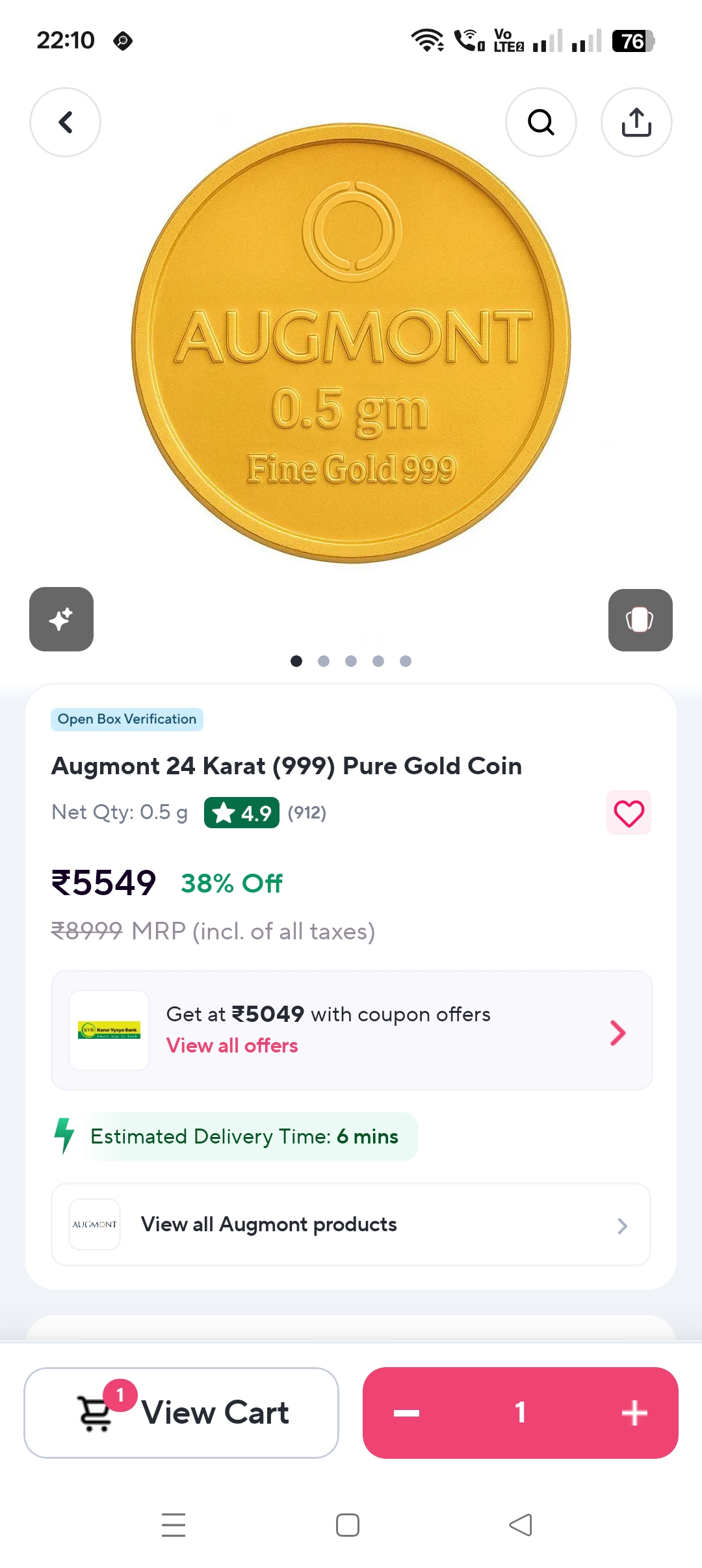Go back using the top-left arrow
The height and width of the screenshot is (1568, 702).
pos(65,122)
